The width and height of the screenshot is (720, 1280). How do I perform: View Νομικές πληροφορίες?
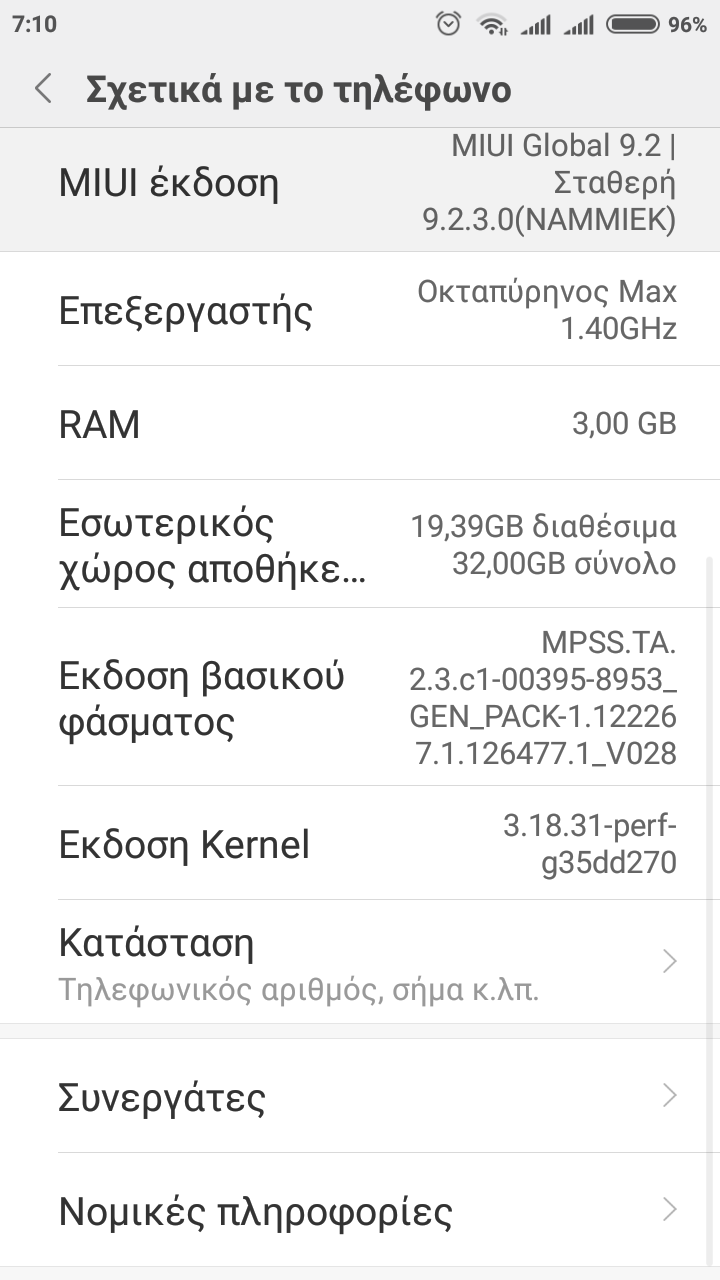tap(360, 1211)
